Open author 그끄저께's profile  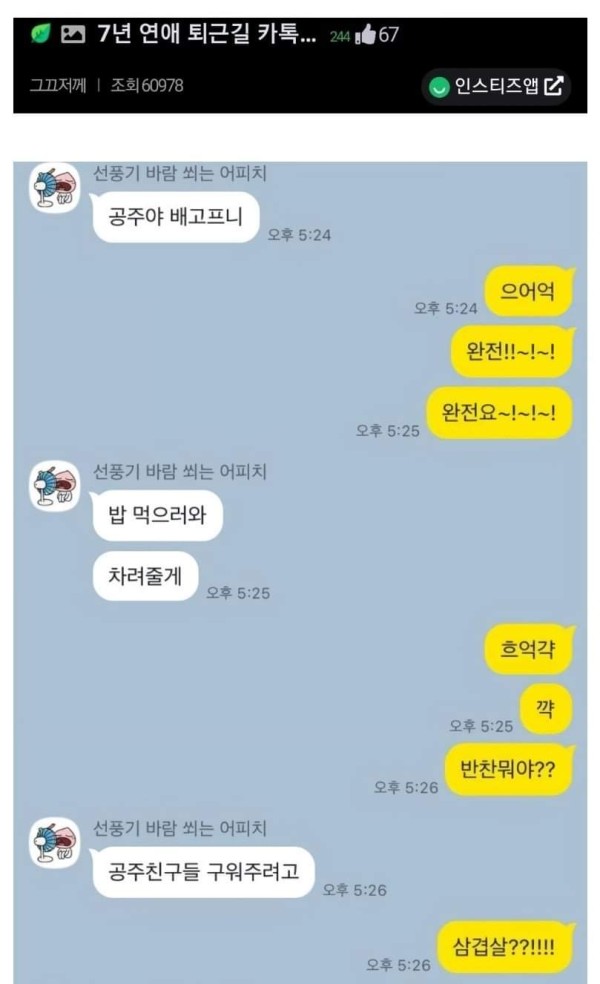[58, 85]
